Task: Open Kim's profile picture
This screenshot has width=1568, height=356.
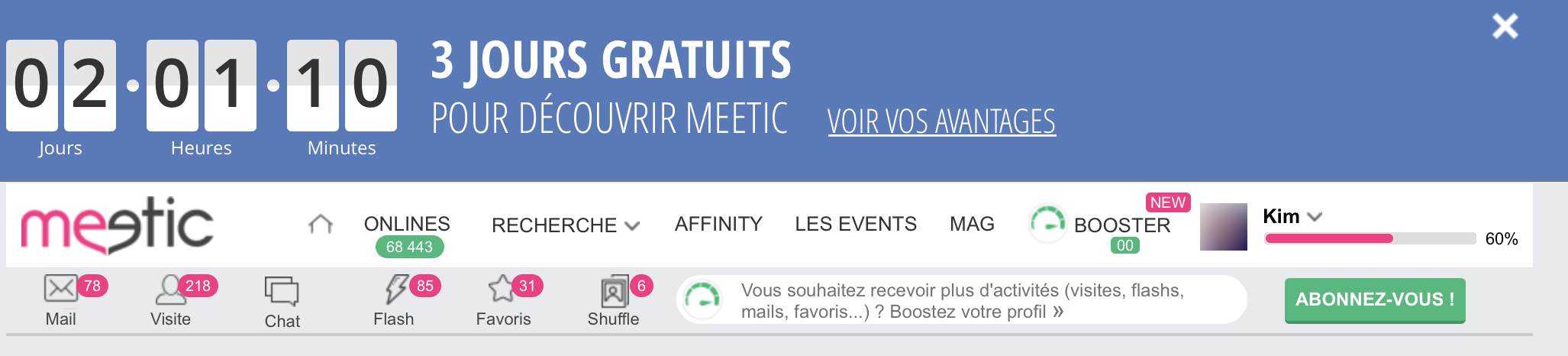Action: (1223, 227)
